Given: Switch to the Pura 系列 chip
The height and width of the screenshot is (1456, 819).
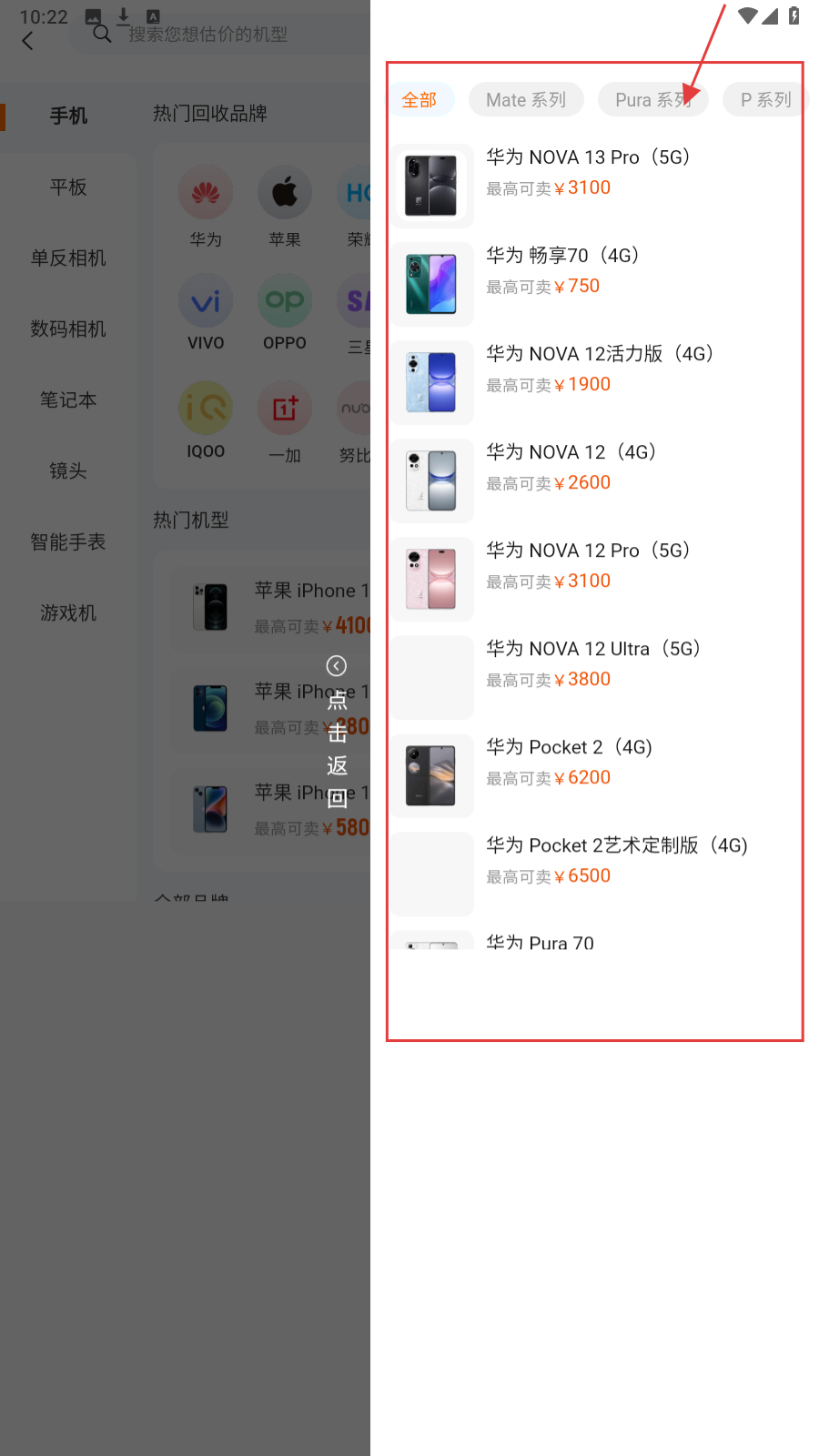Looking at the screenshot, I should (652, 100).
